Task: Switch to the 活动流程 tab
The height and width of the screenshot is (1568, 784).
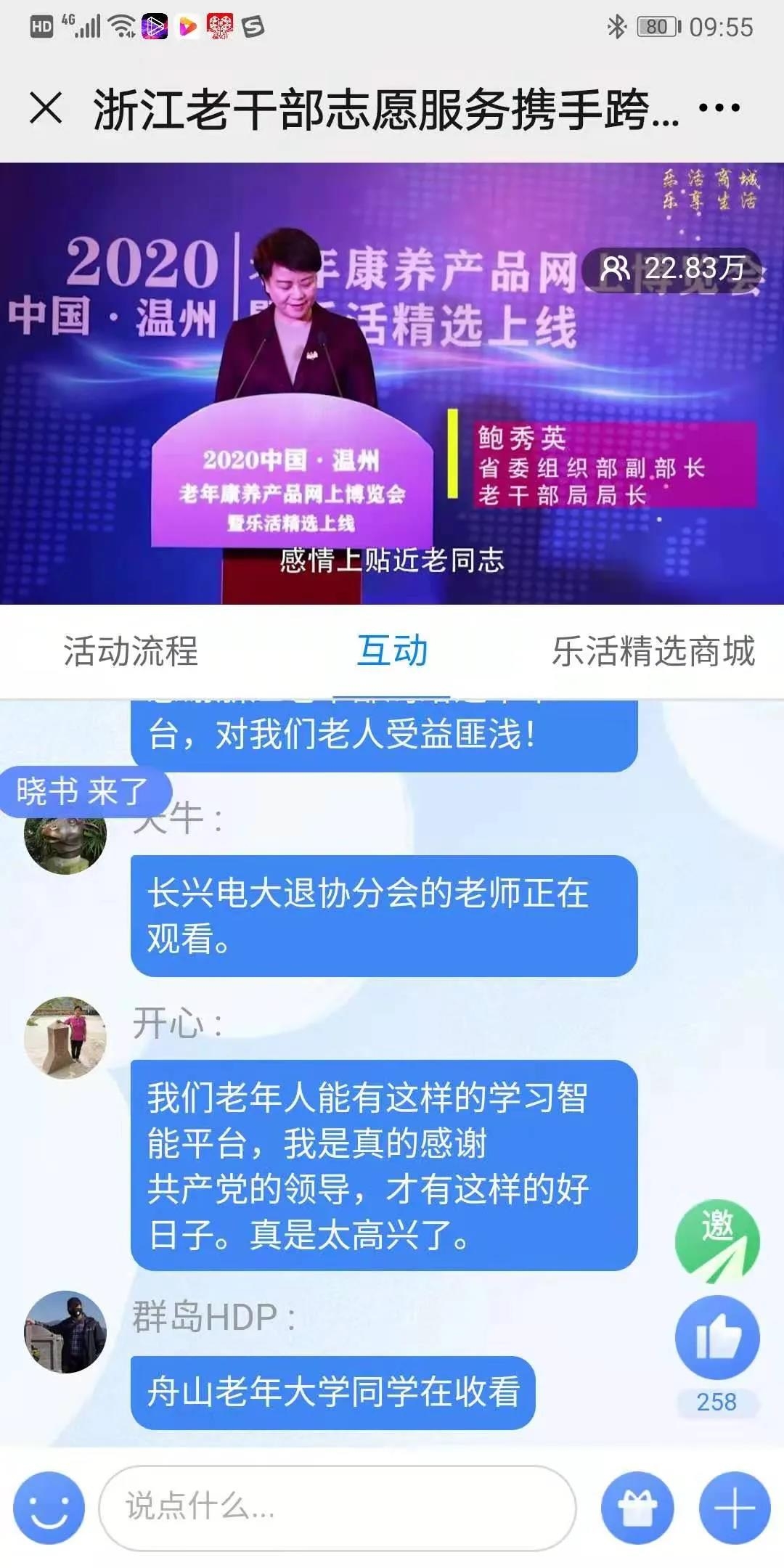Action: pyautogui.click(x=131, y=650)
